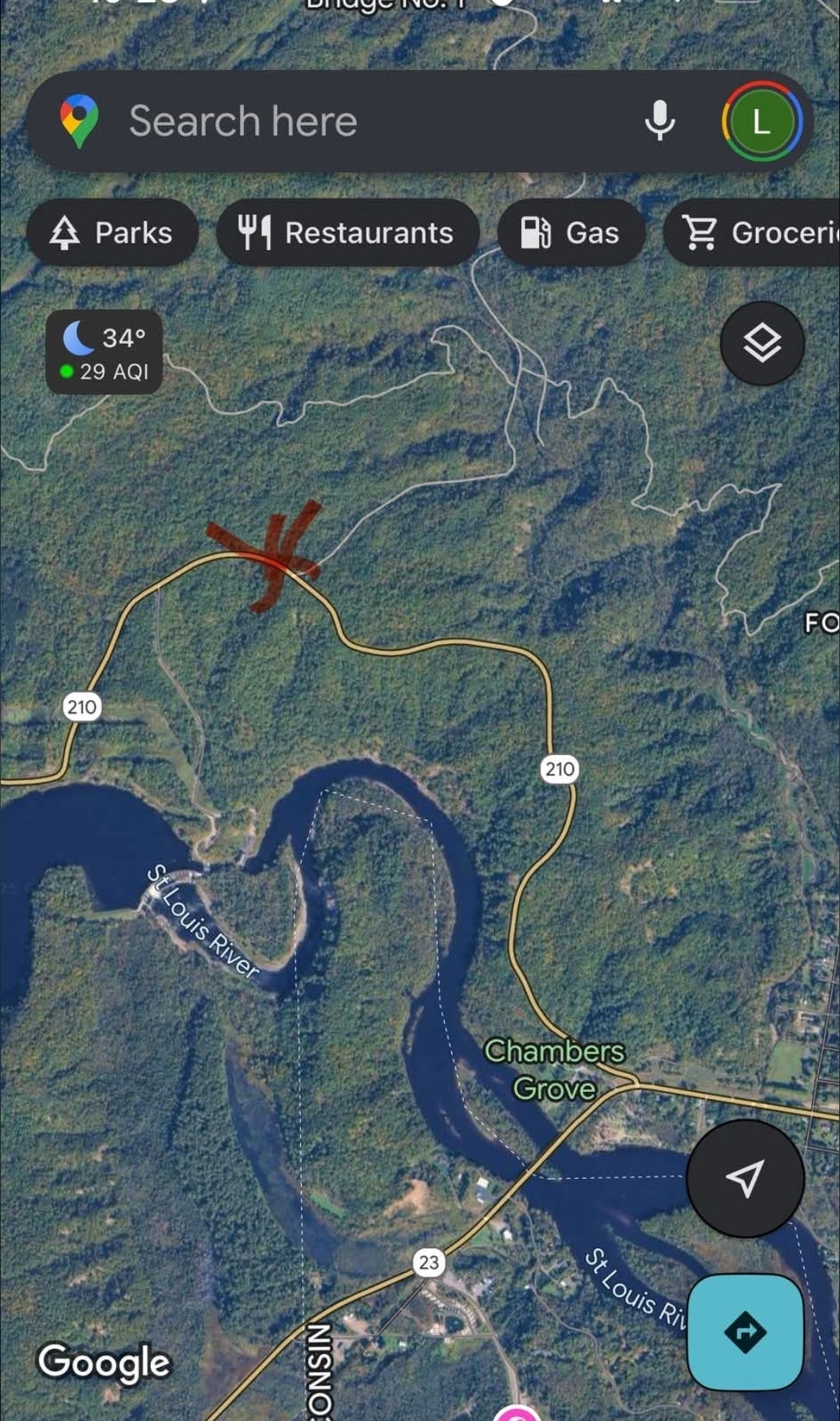Open the Chambers Grove place label
Viewport: 840px width, 1421px height.
[554, 1069]
